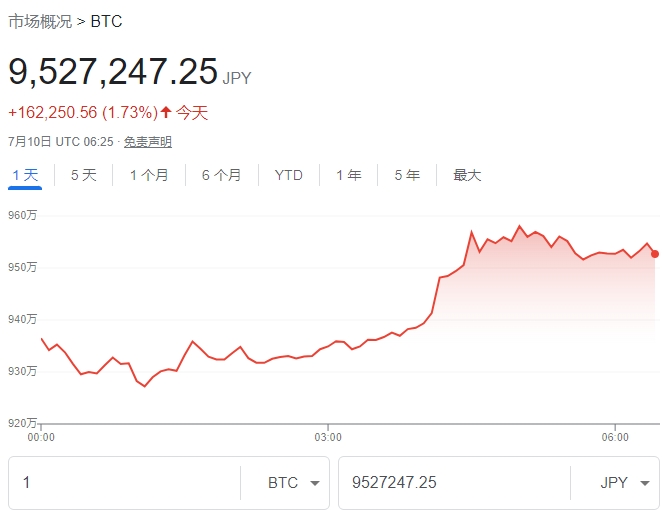Switch to the 1 个月 chart range

149,175
